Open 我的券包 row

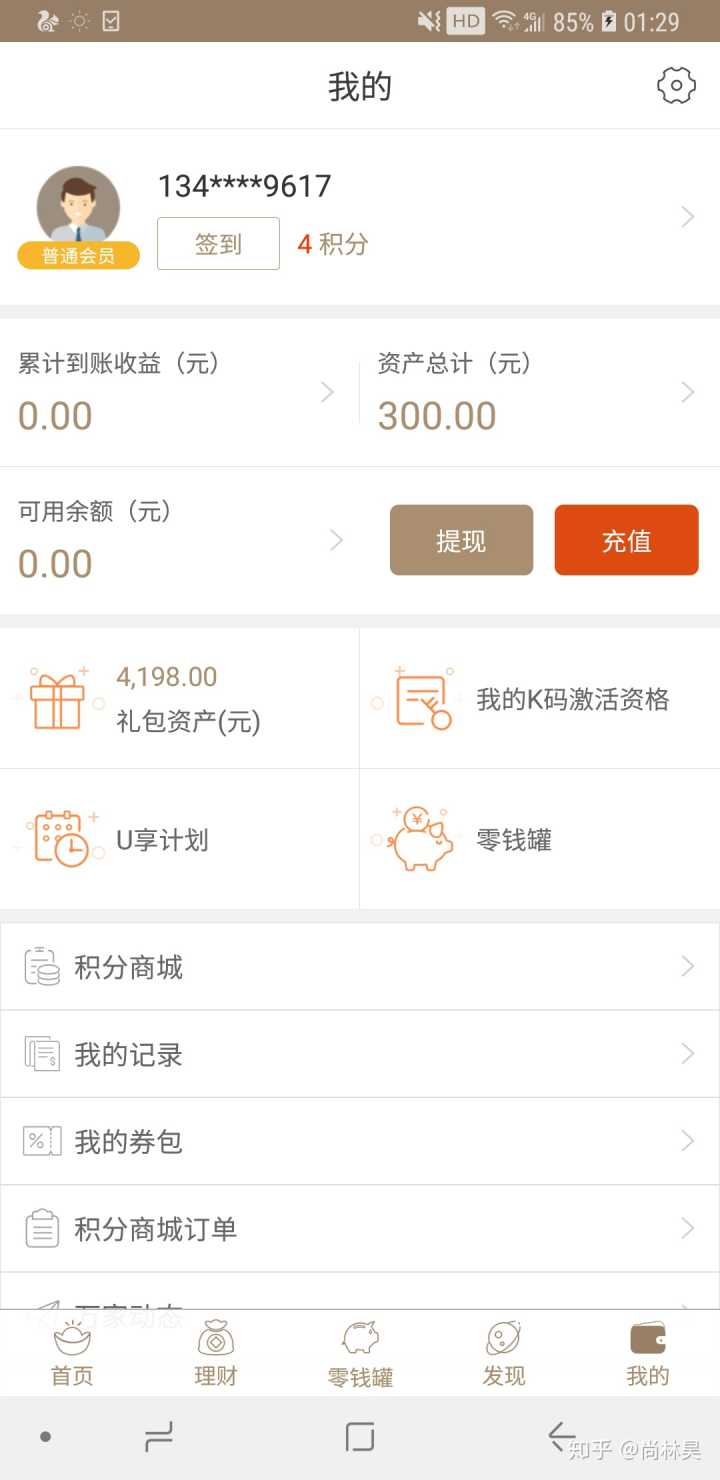pos(360,1141)
